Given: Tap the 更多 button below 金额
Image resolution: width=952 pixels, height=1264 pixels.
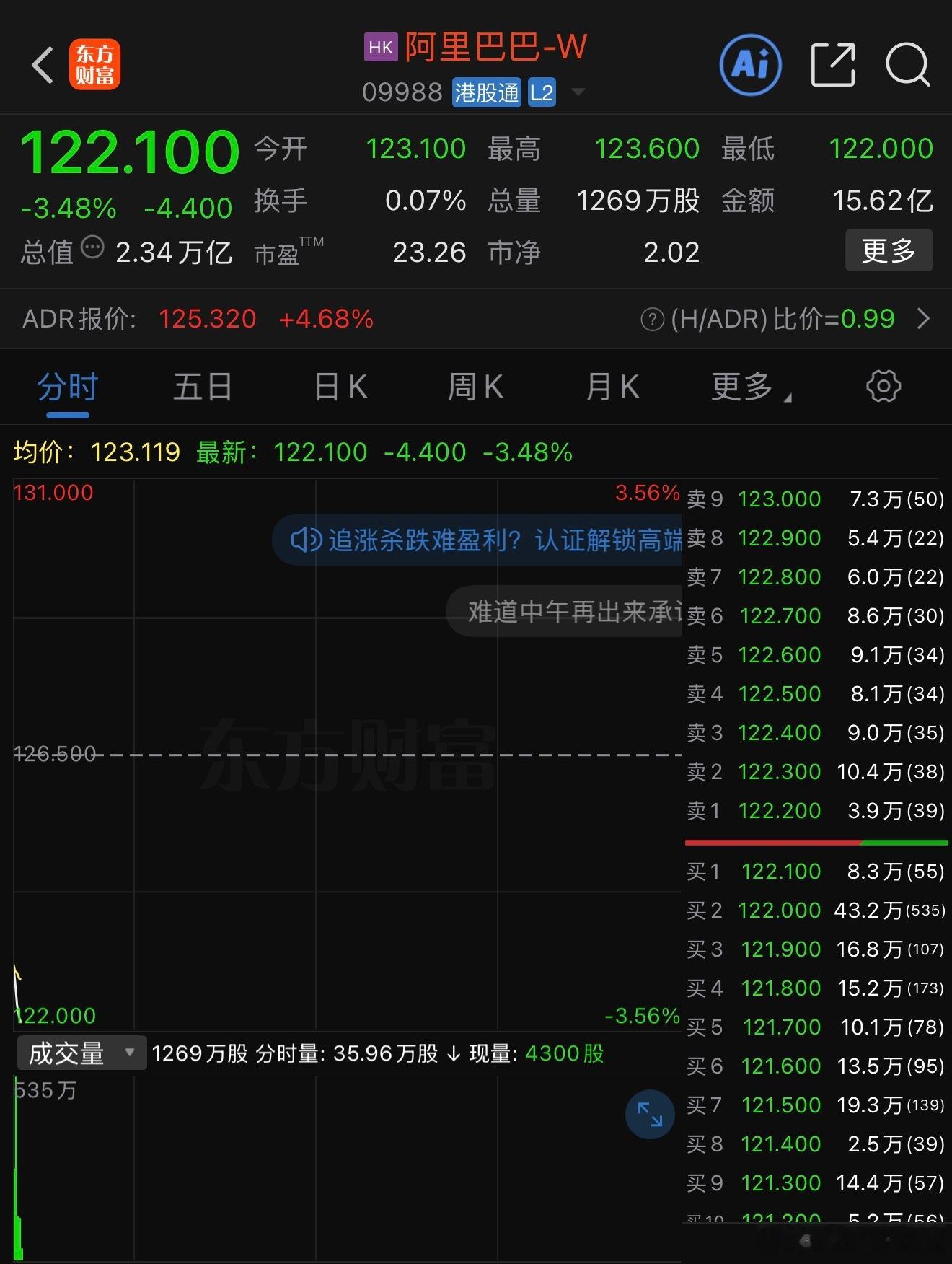Looking at the screenshot, I should [889, 251].
